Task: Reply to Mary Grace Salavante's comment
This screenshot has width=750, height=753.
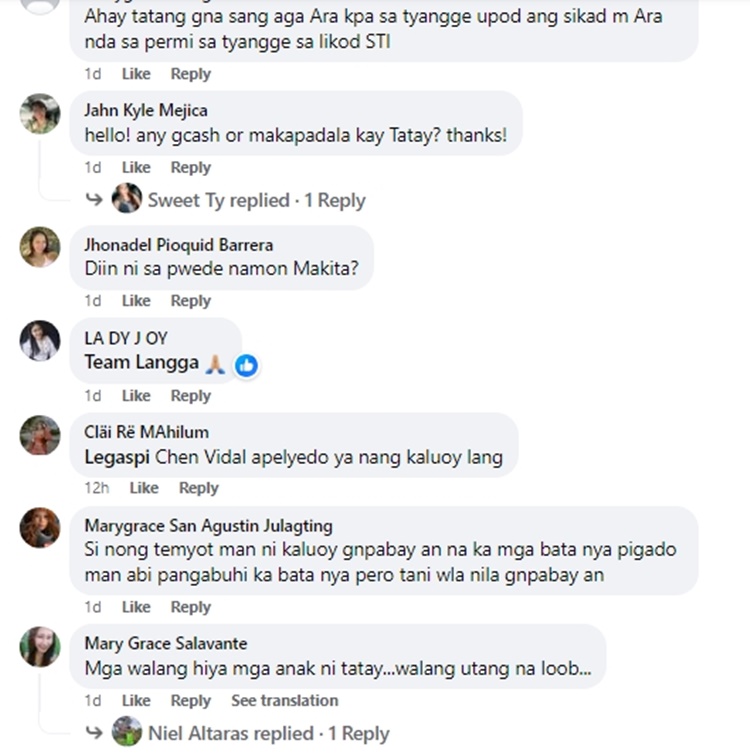Action: (190, 700)
